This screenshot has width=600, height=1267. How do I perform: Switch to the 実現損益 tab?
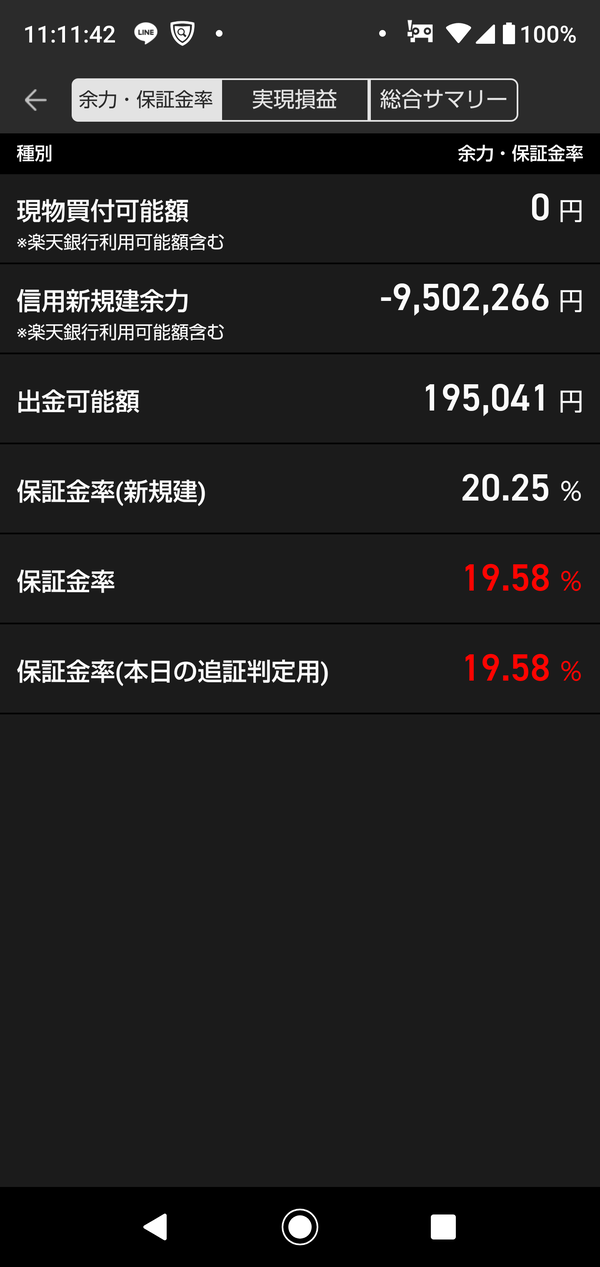coord(295,100)
